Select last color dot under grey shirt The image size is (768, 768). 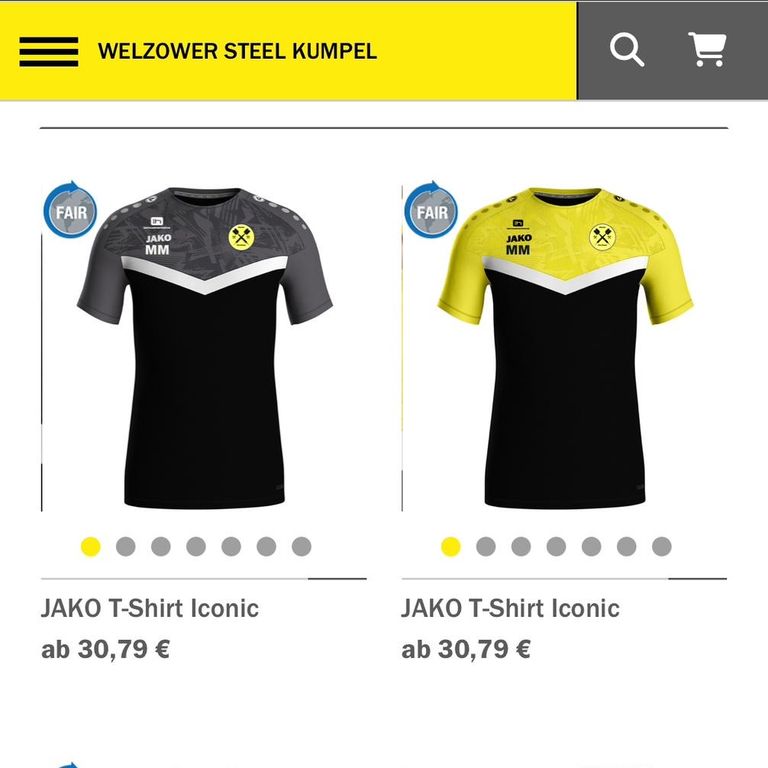[301, 547]
